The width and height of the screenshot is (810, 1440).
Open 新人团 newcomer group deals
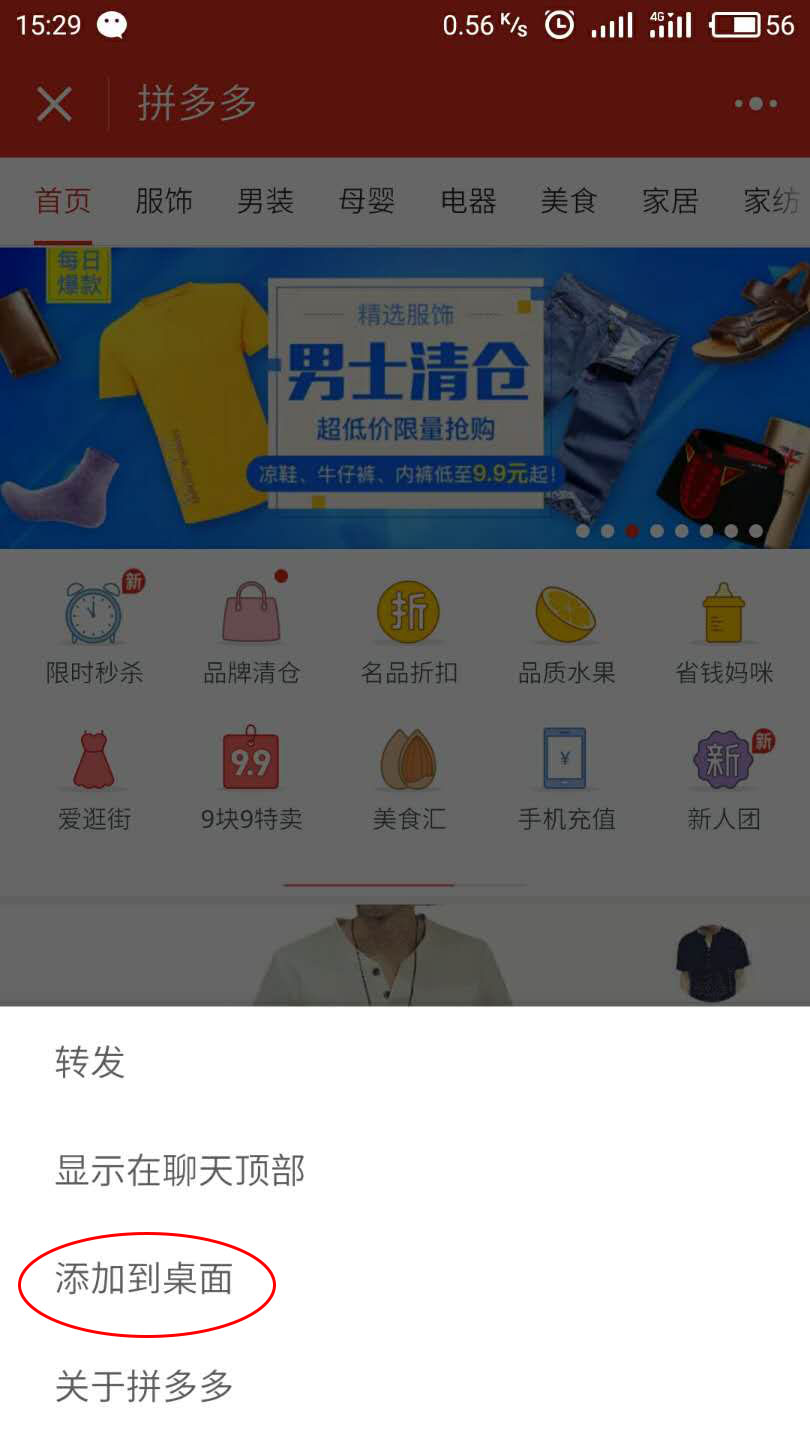724,778
